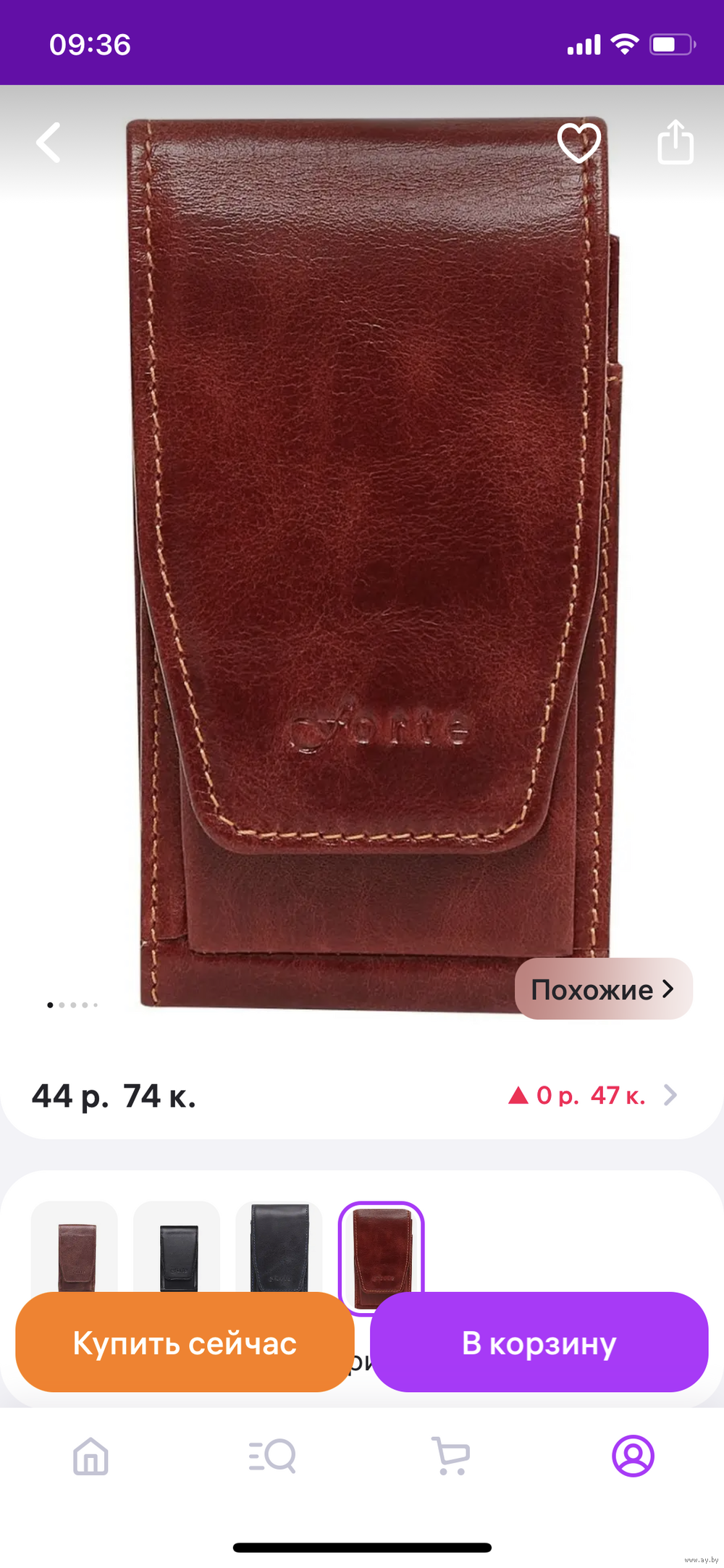
Task: Go back using the top-left arrow
Action: (x=49, y=142)
